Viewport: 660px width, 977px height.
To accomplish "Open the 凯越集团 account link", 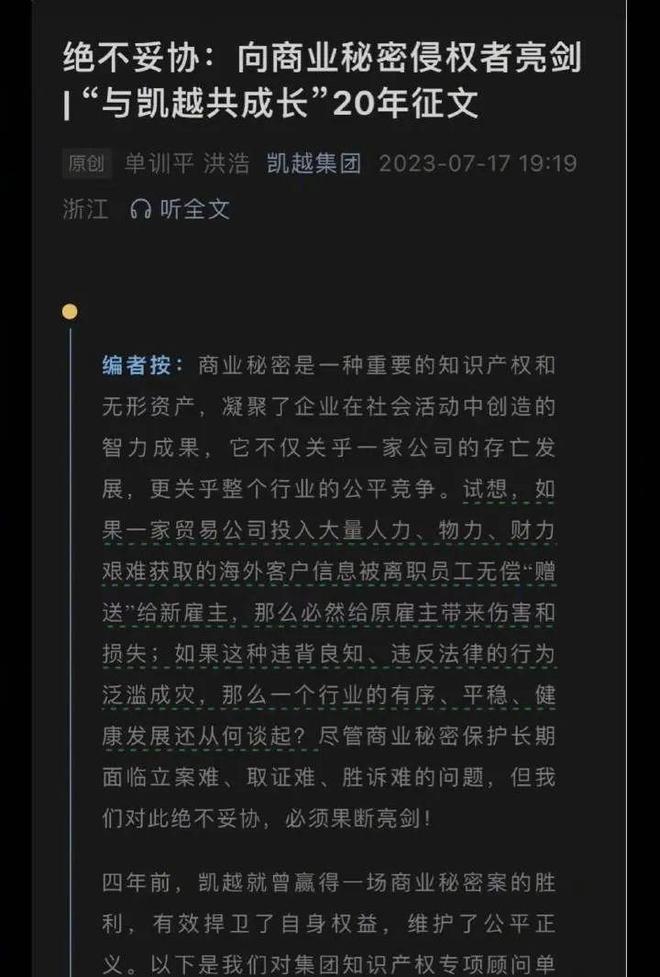I will 314,163.
